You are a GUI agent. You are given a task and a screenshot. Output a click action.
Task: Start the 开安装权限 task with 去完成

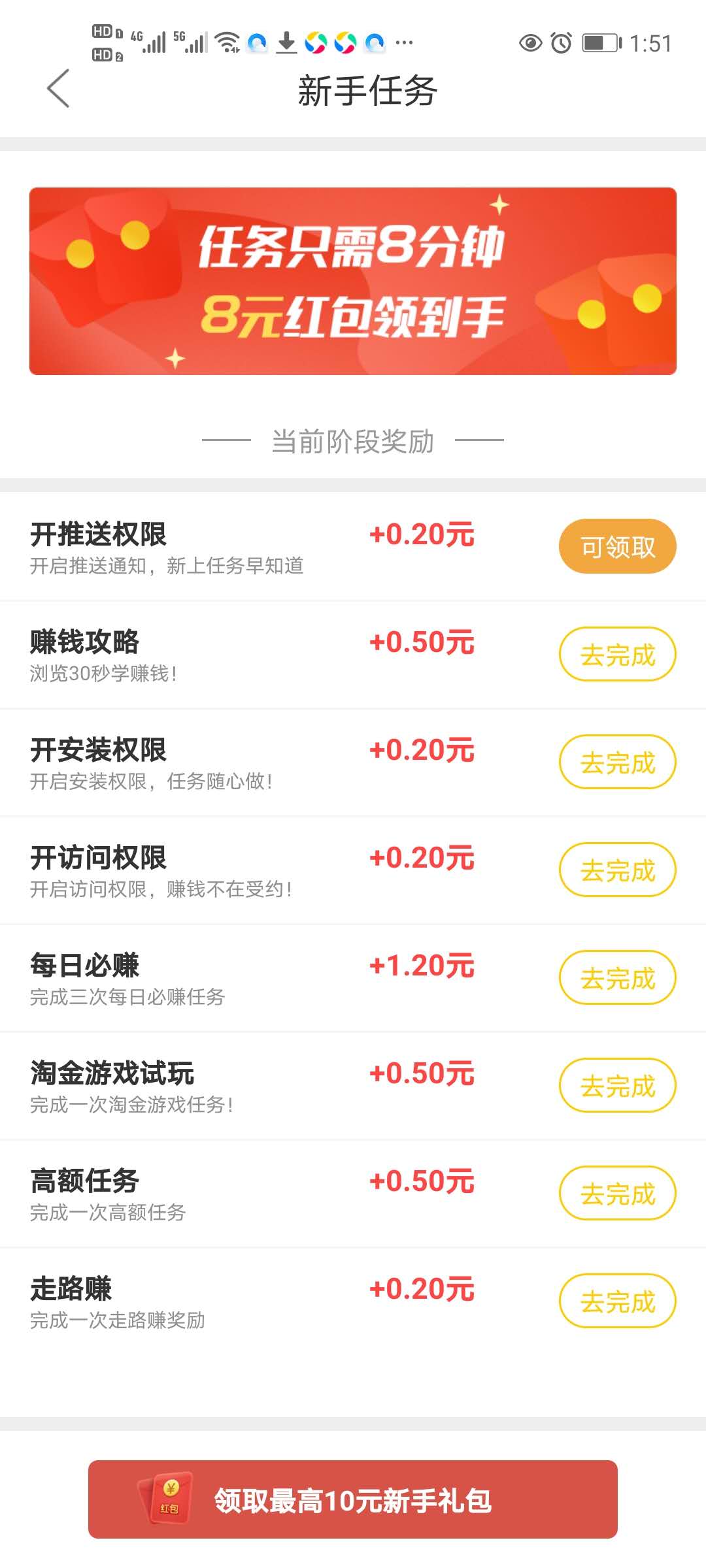coord(617,762)
